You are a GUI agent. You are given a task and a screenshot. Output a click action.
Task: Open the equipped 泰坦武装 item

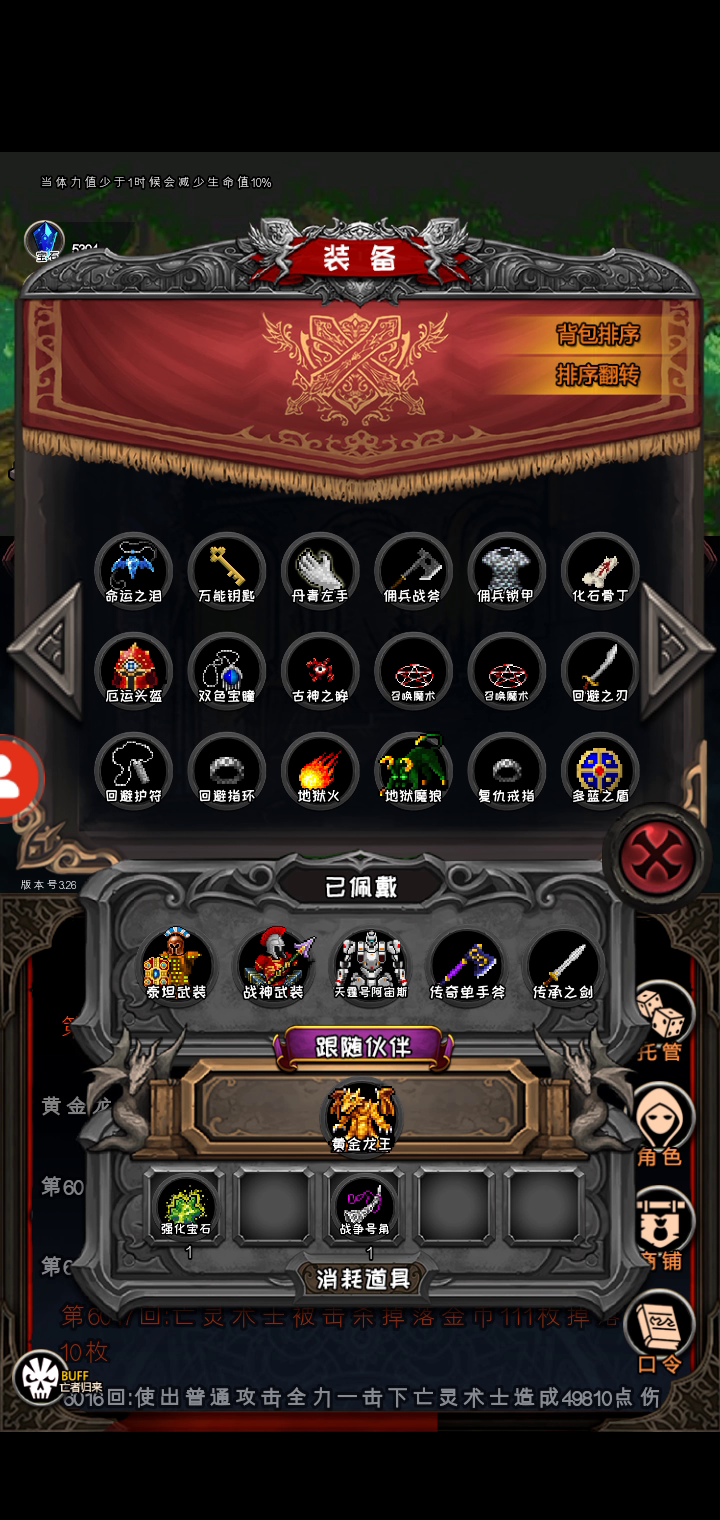click(x=176, y=965)
